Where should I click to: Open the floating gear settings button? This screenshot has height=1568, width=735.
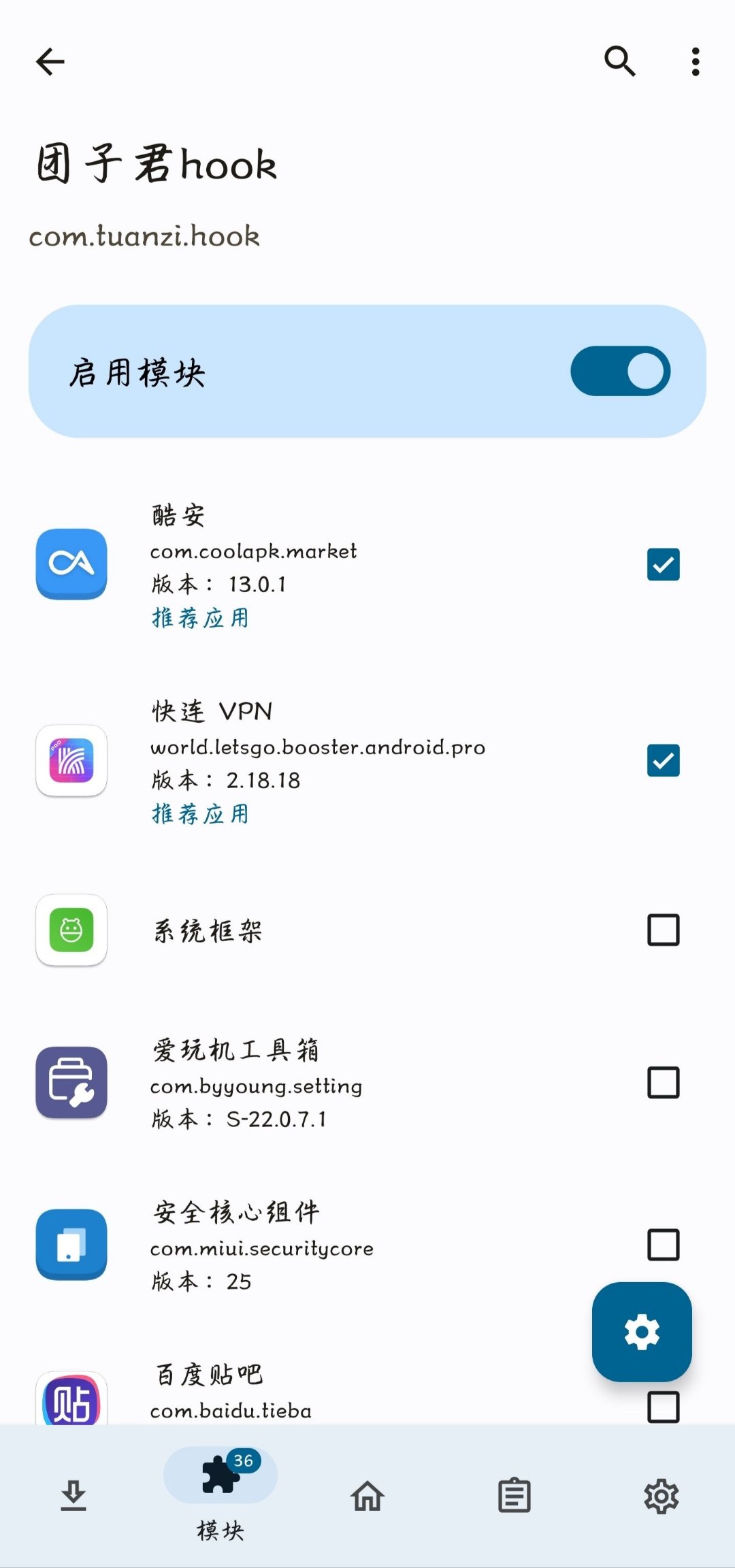click(642, 1332)
